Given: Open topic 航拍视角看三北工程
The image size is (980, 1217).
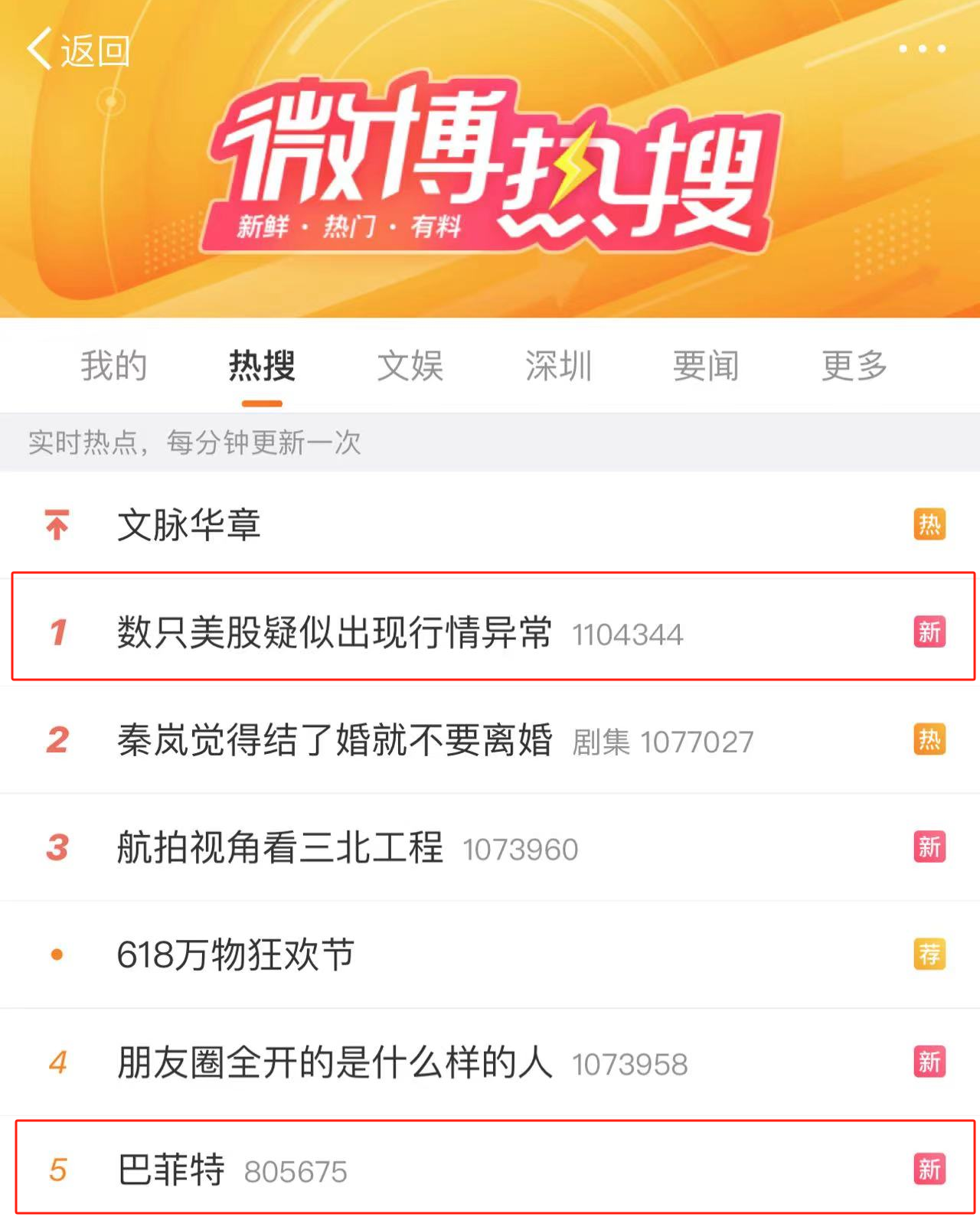Looking at the screenshot, I should (x=280, y=848).
